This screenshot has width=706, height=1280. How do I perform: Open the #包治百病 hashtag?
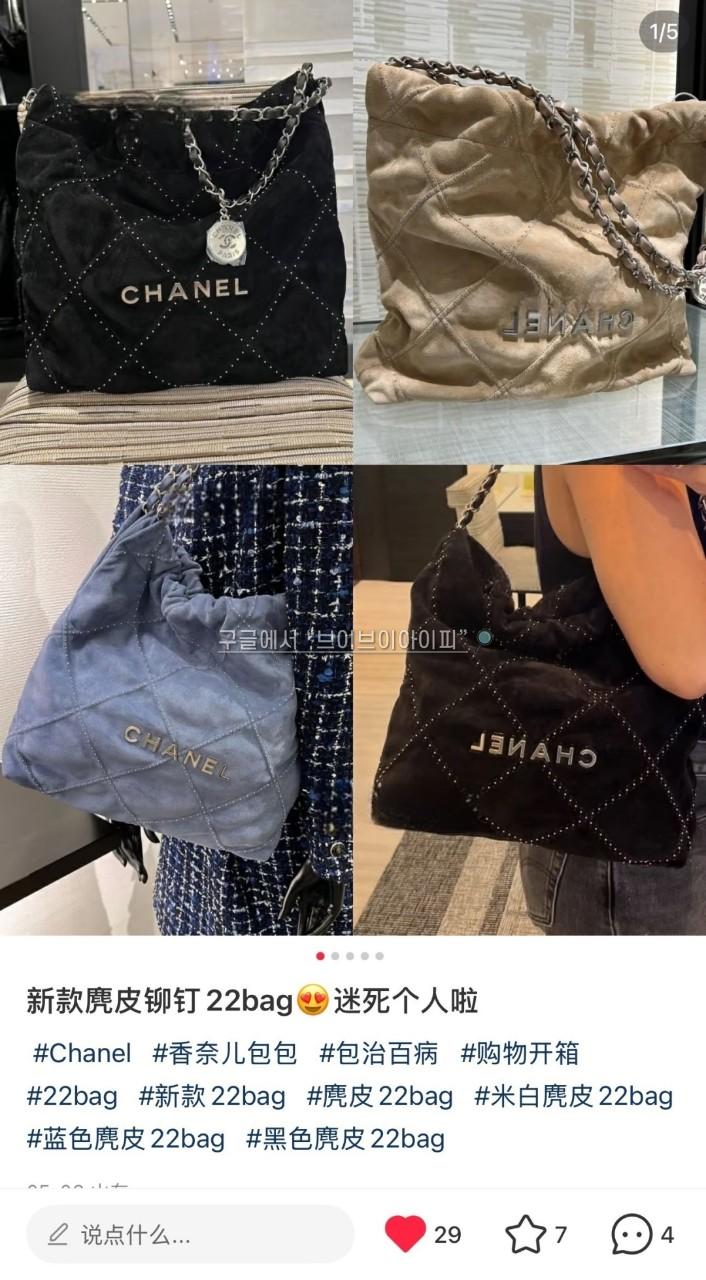pos(379,1053)
